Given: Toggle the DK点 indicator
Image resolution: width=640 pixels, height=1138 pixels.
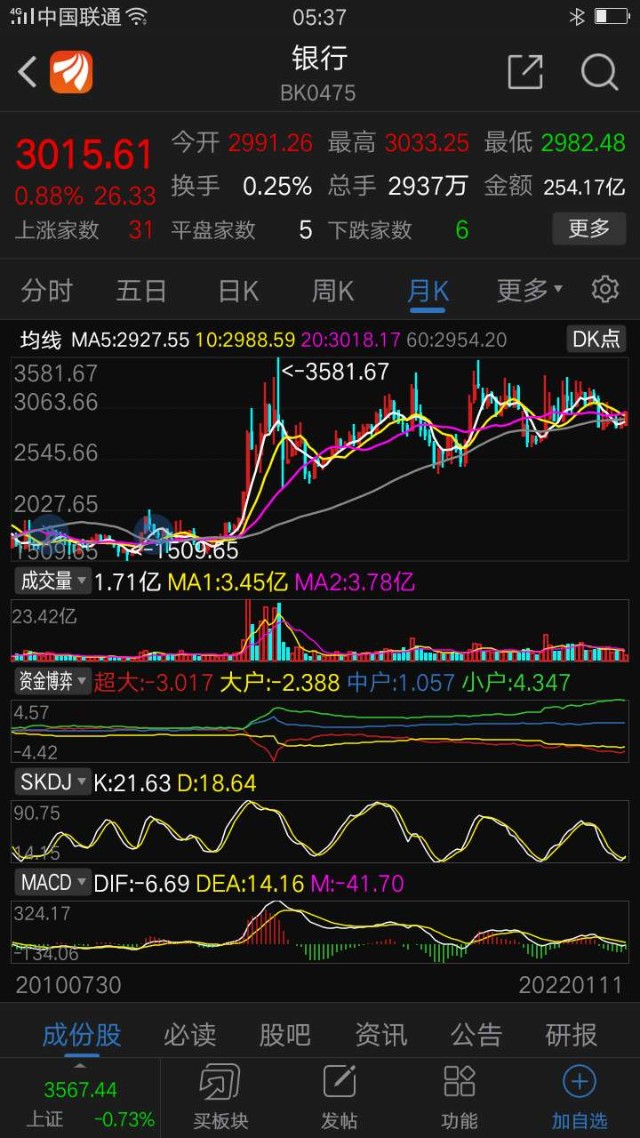Looking at the screenshot, I should point(596,339).
